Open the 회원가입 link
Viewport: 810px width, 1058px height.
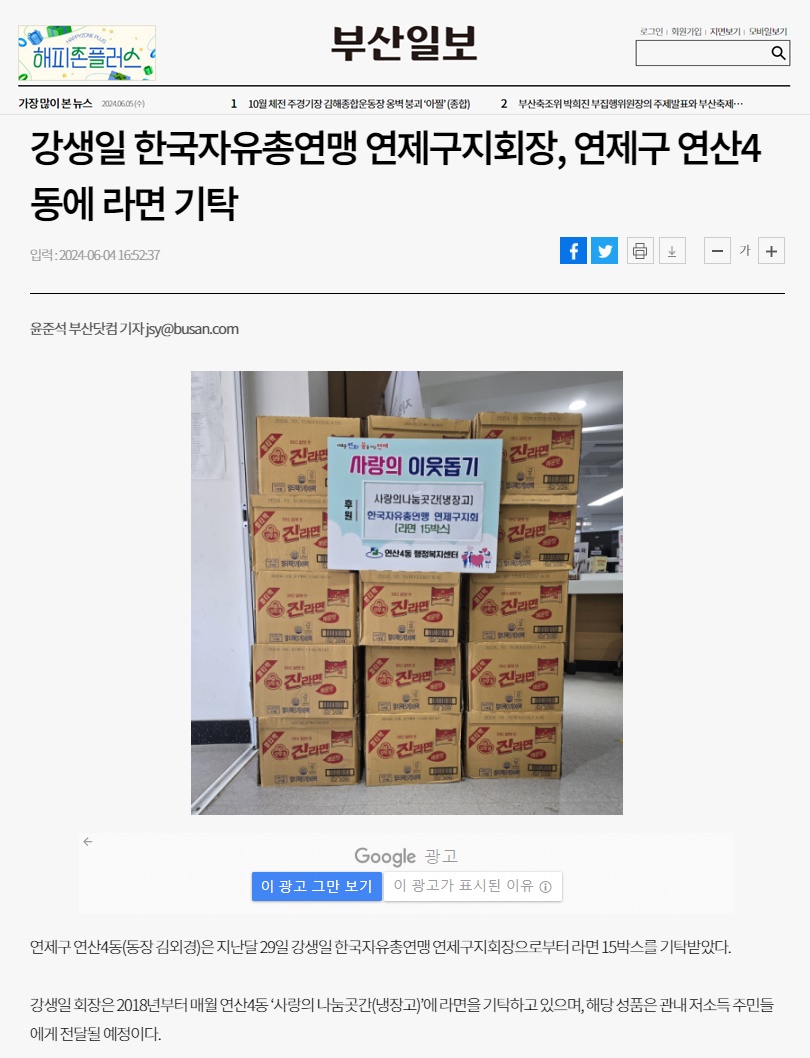click(686, 31)
